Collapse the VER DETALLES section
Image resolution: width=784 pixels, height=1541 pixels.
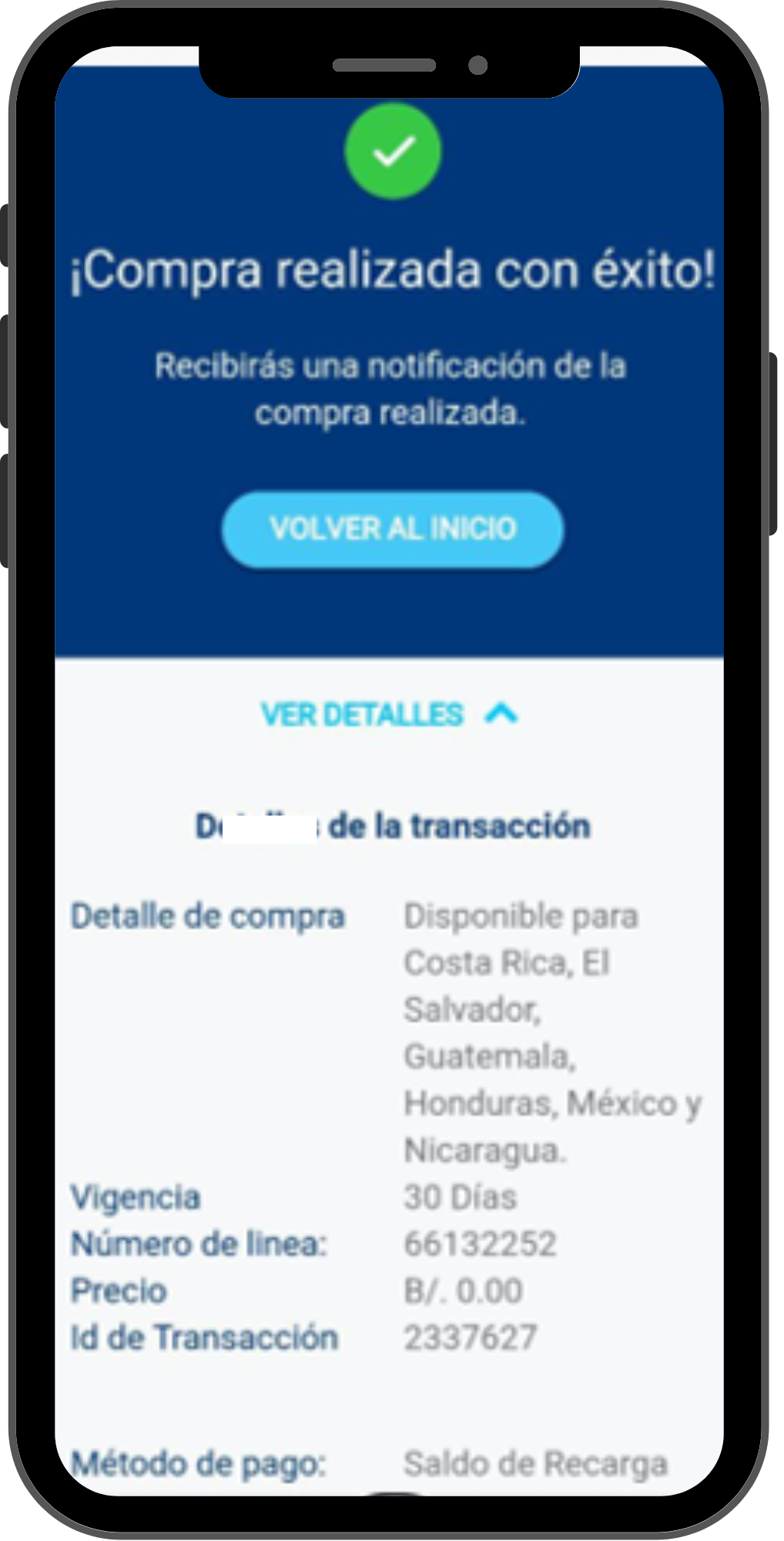click(390, 714)
